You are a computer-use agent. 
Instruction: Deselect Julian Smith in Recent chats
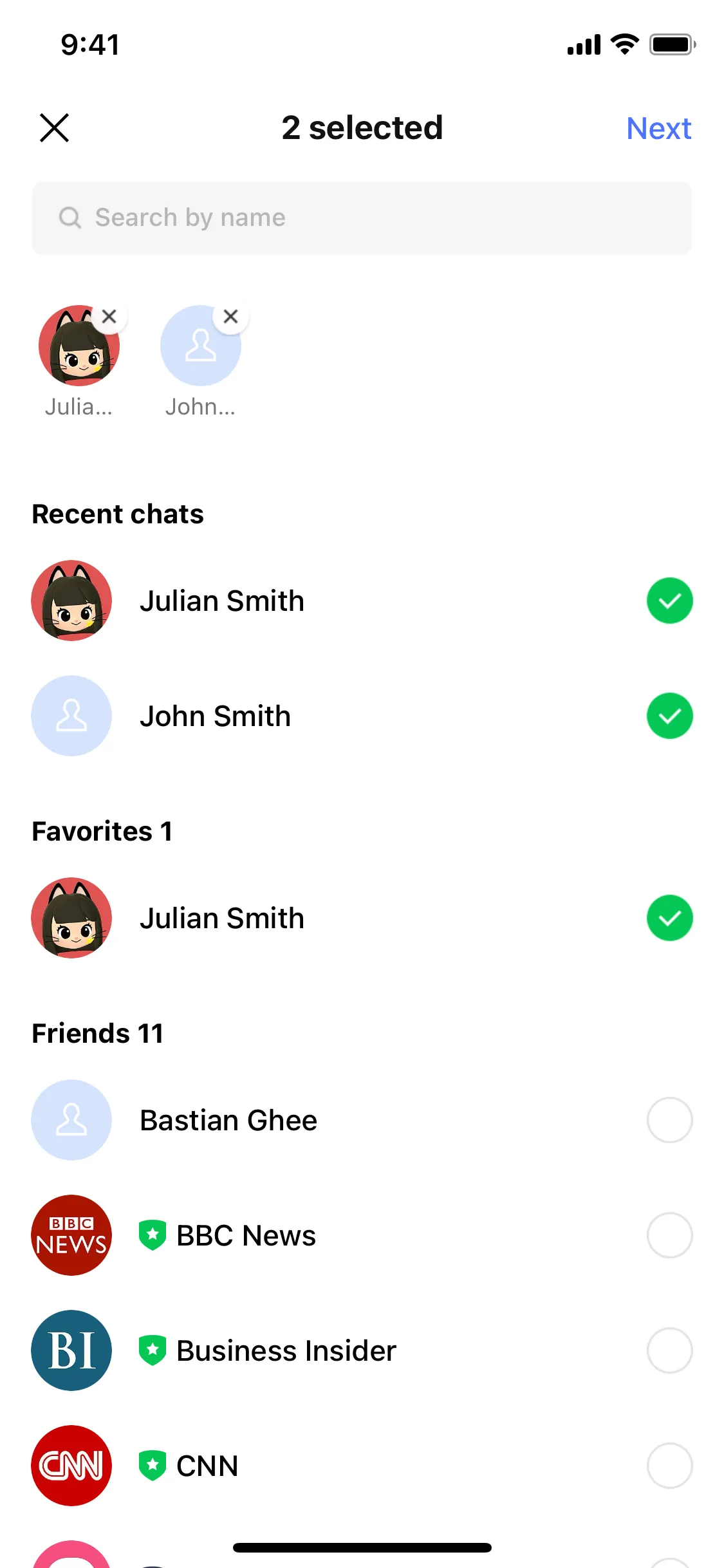click(x=669, y=601)
